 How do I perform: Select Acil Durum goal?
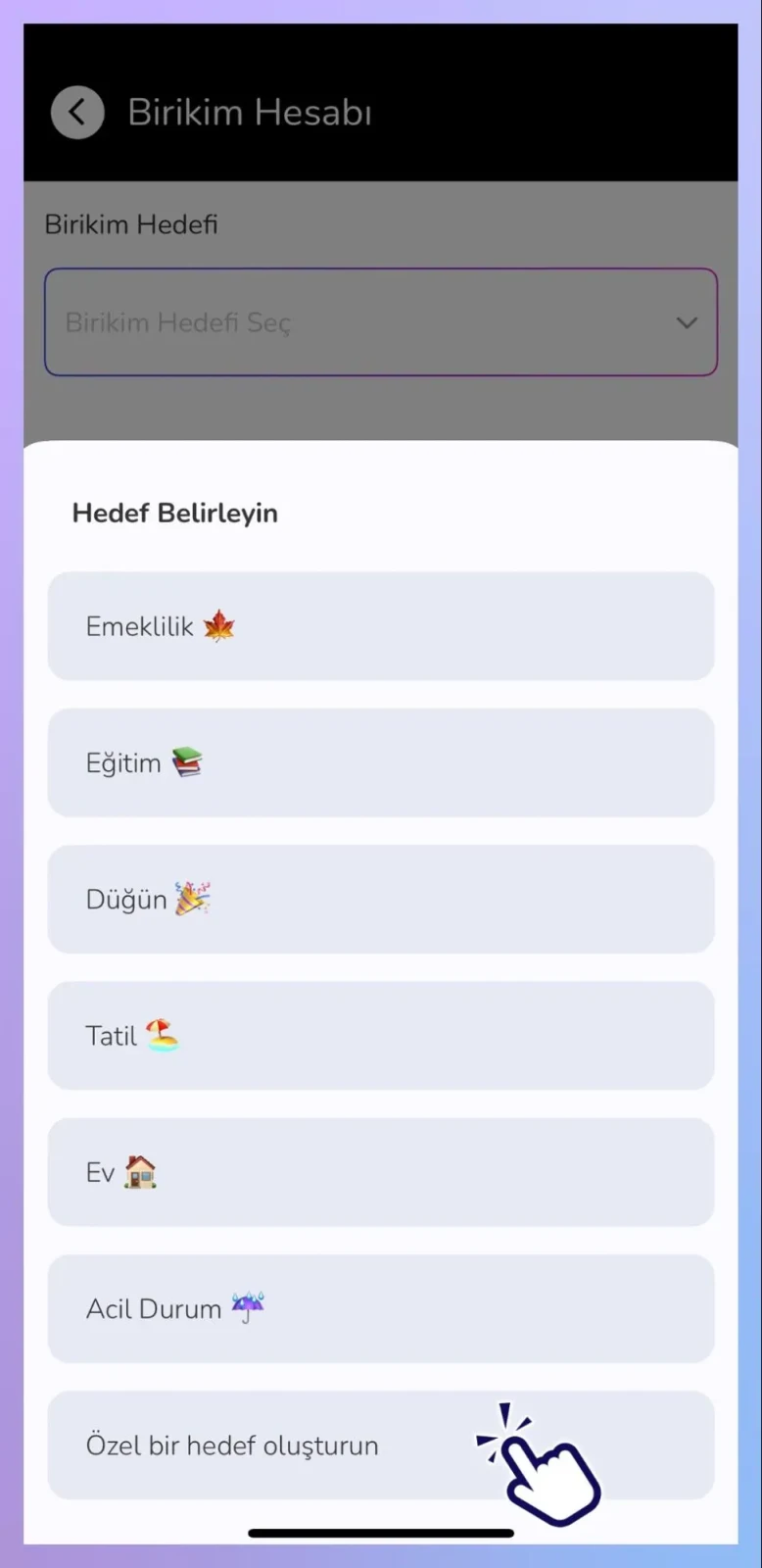point(381,1308)
